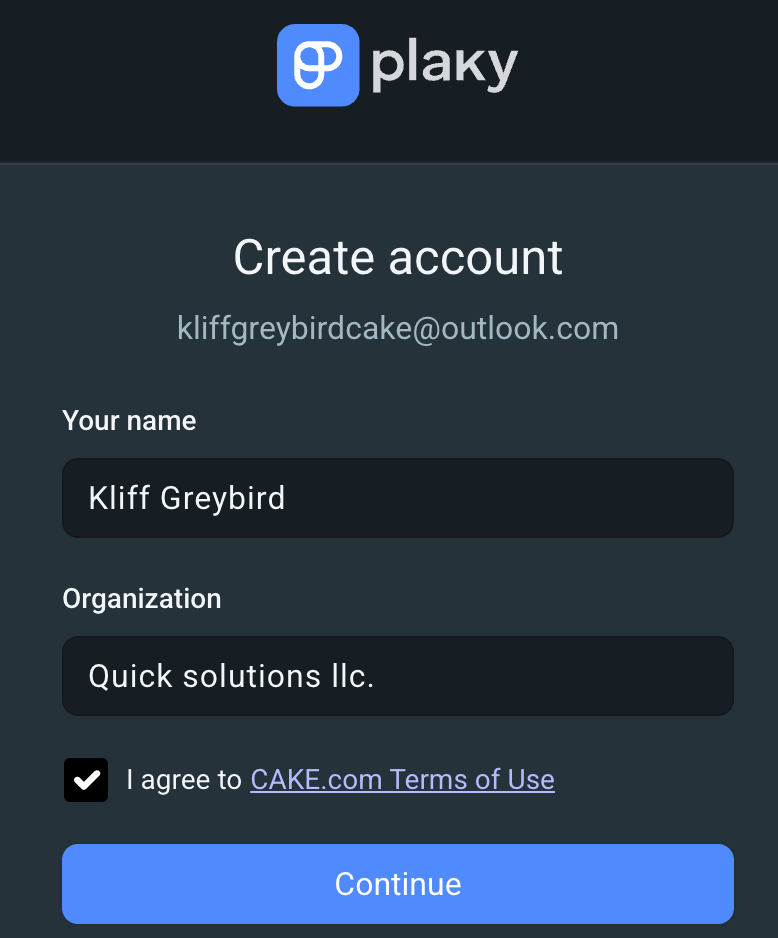The image size is (778, 938).
Task: Tap the Continue button
Action: (397, 884)
